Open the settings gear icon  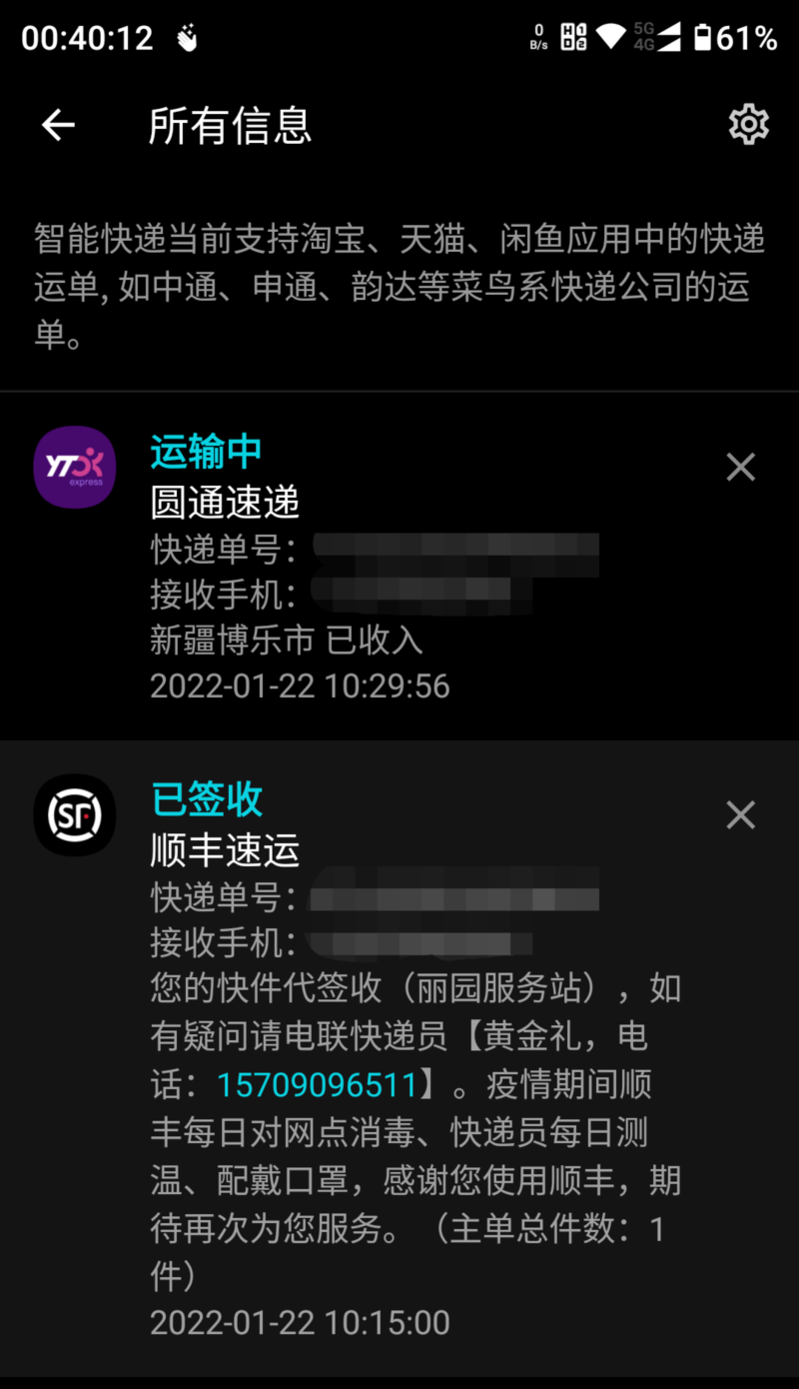click(748, 125)
